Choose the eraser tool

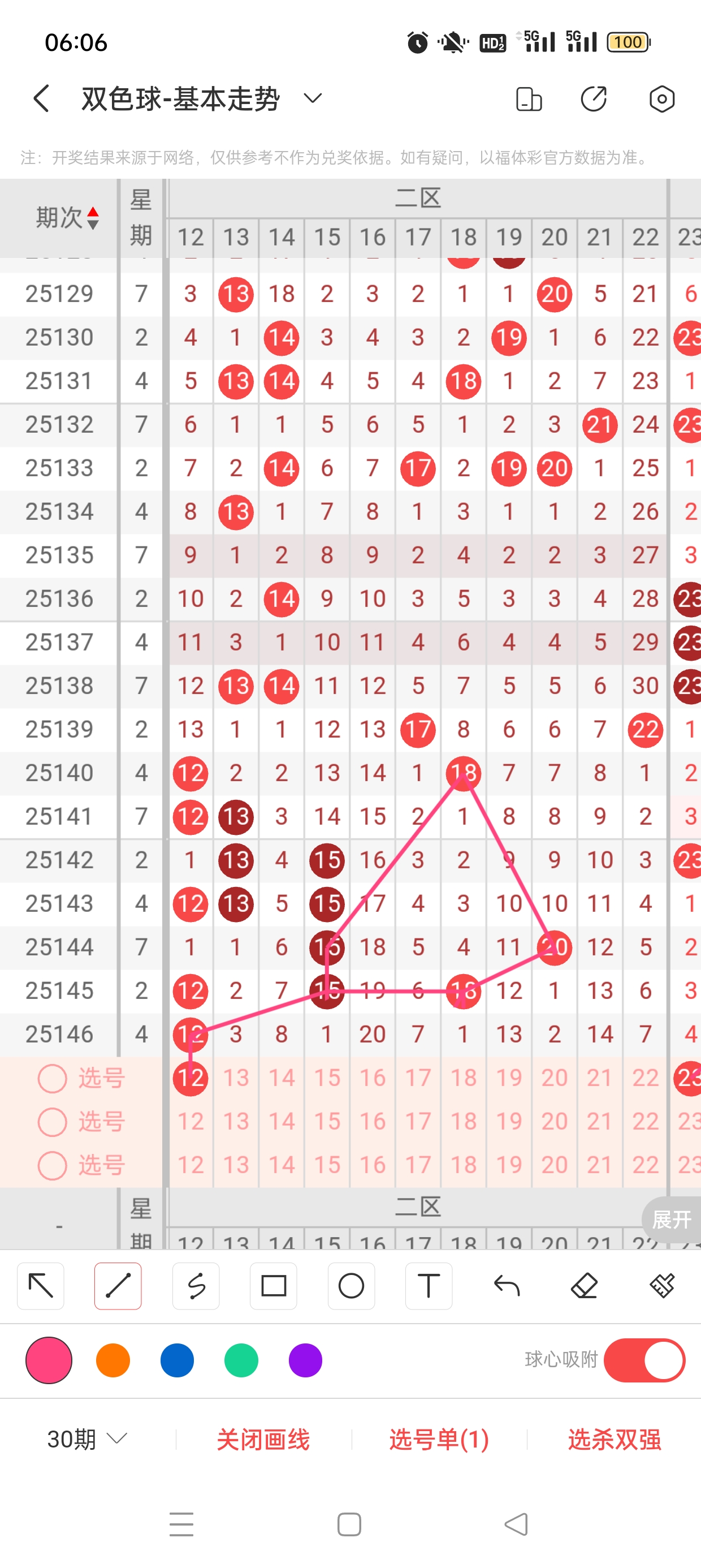point(584,1286)
